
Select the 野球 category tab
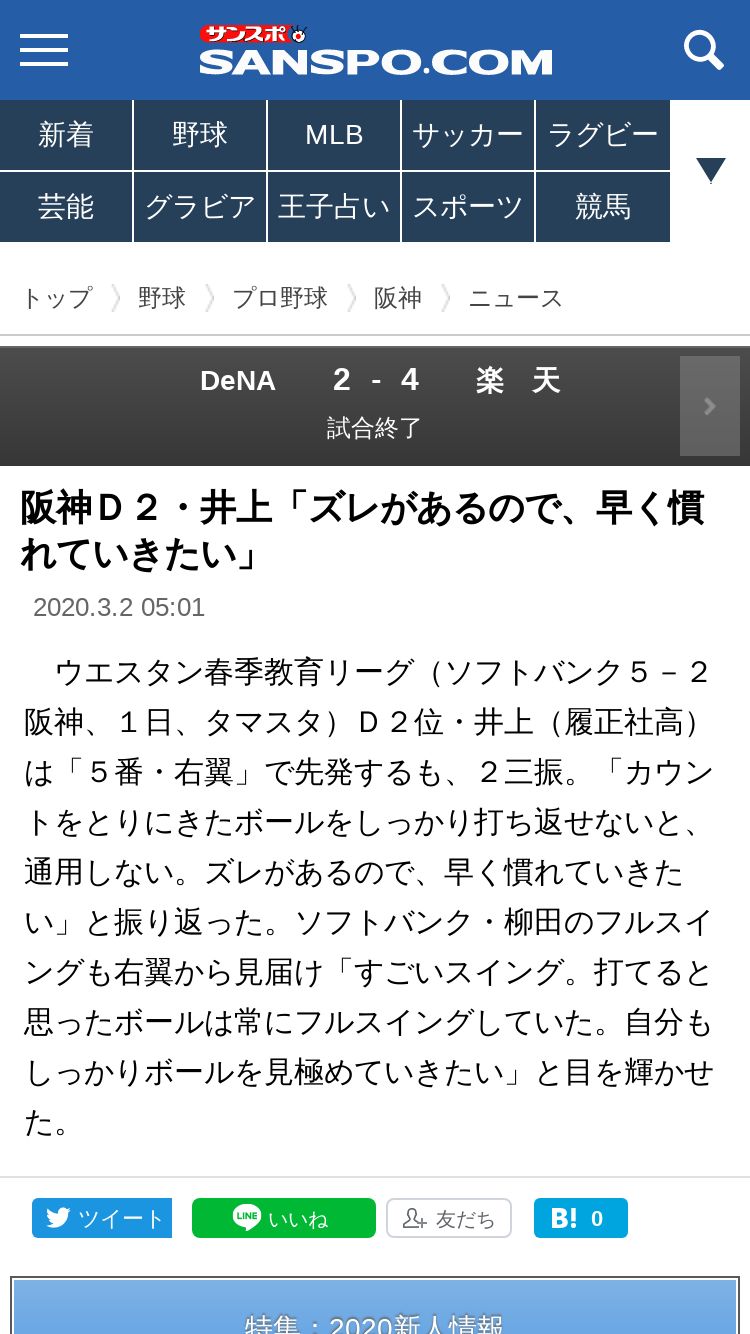coord(200,135)
